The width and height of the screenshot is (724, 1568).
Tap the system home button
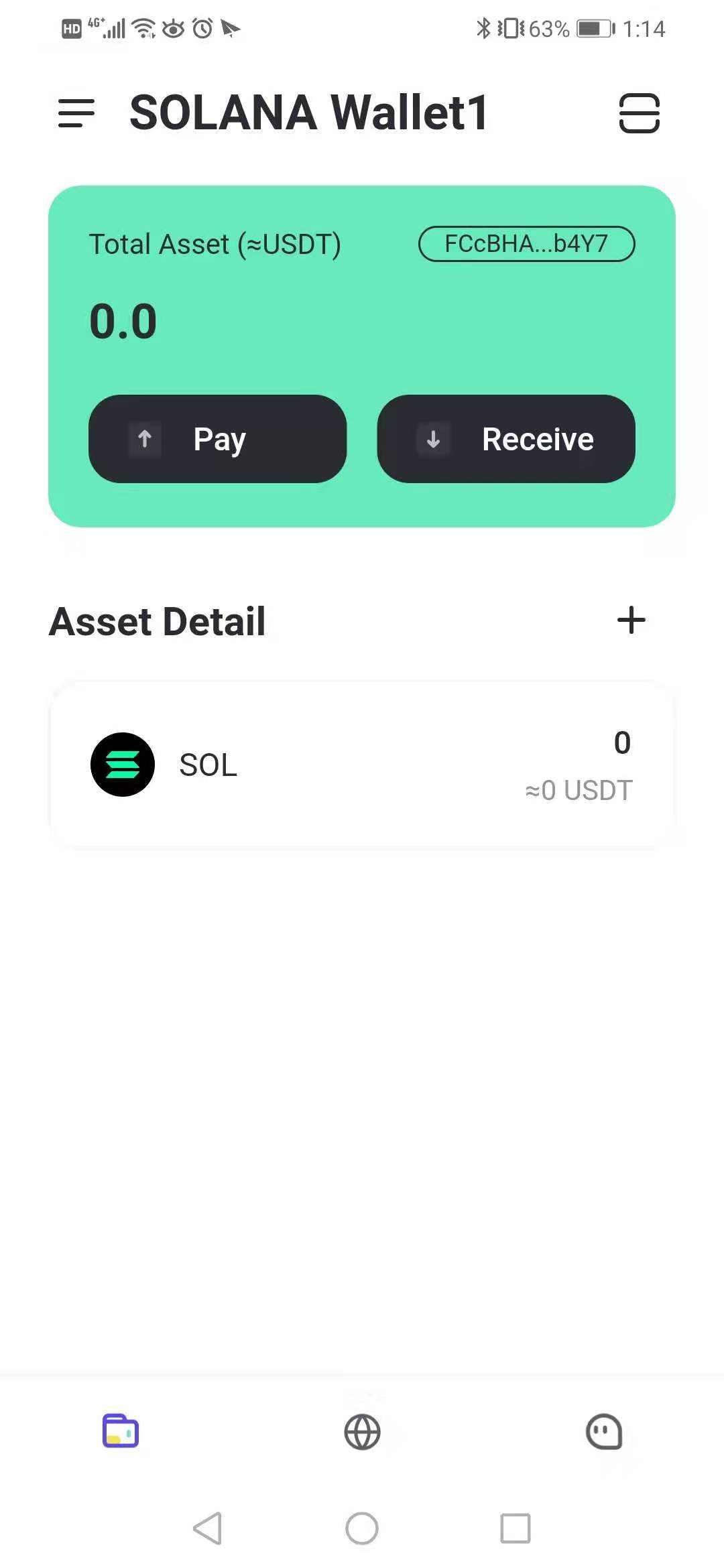click(x=362, y=1528)
